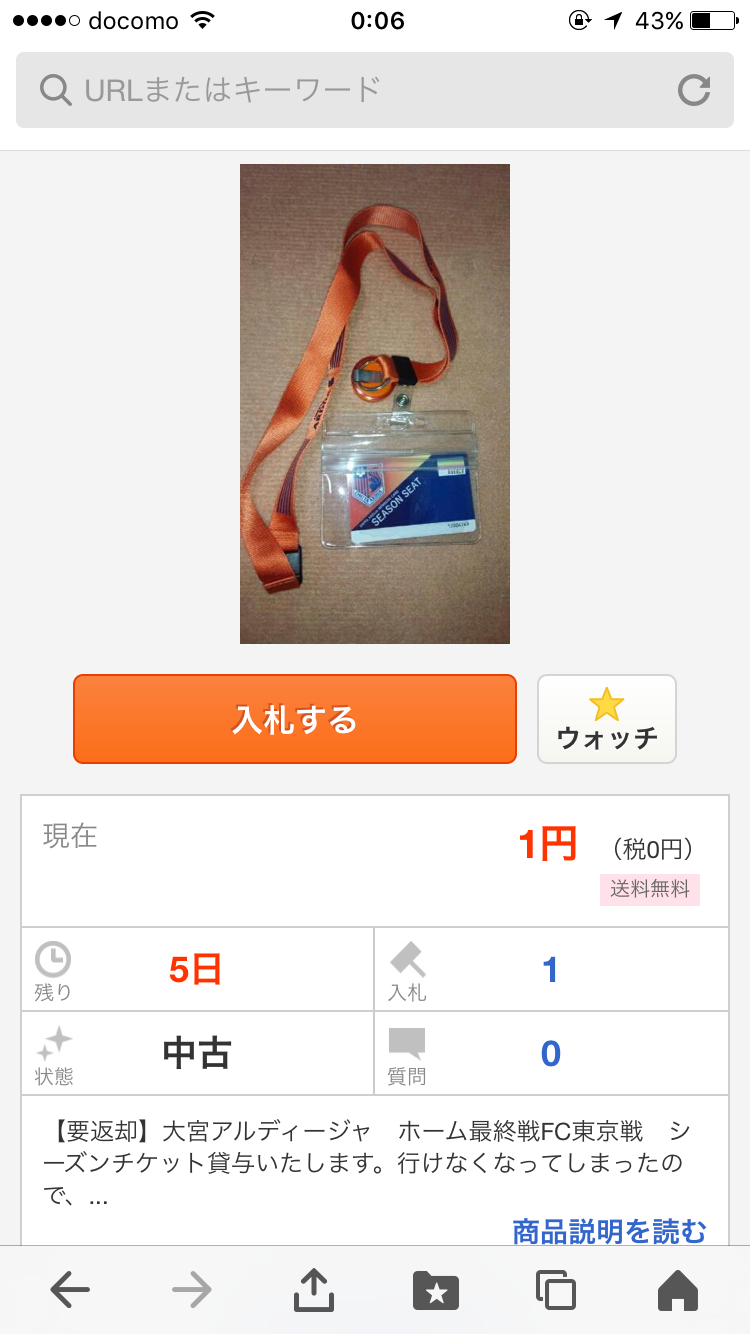
Task: Read the full description via 商品説明を読む
Action: (608, 1231)
